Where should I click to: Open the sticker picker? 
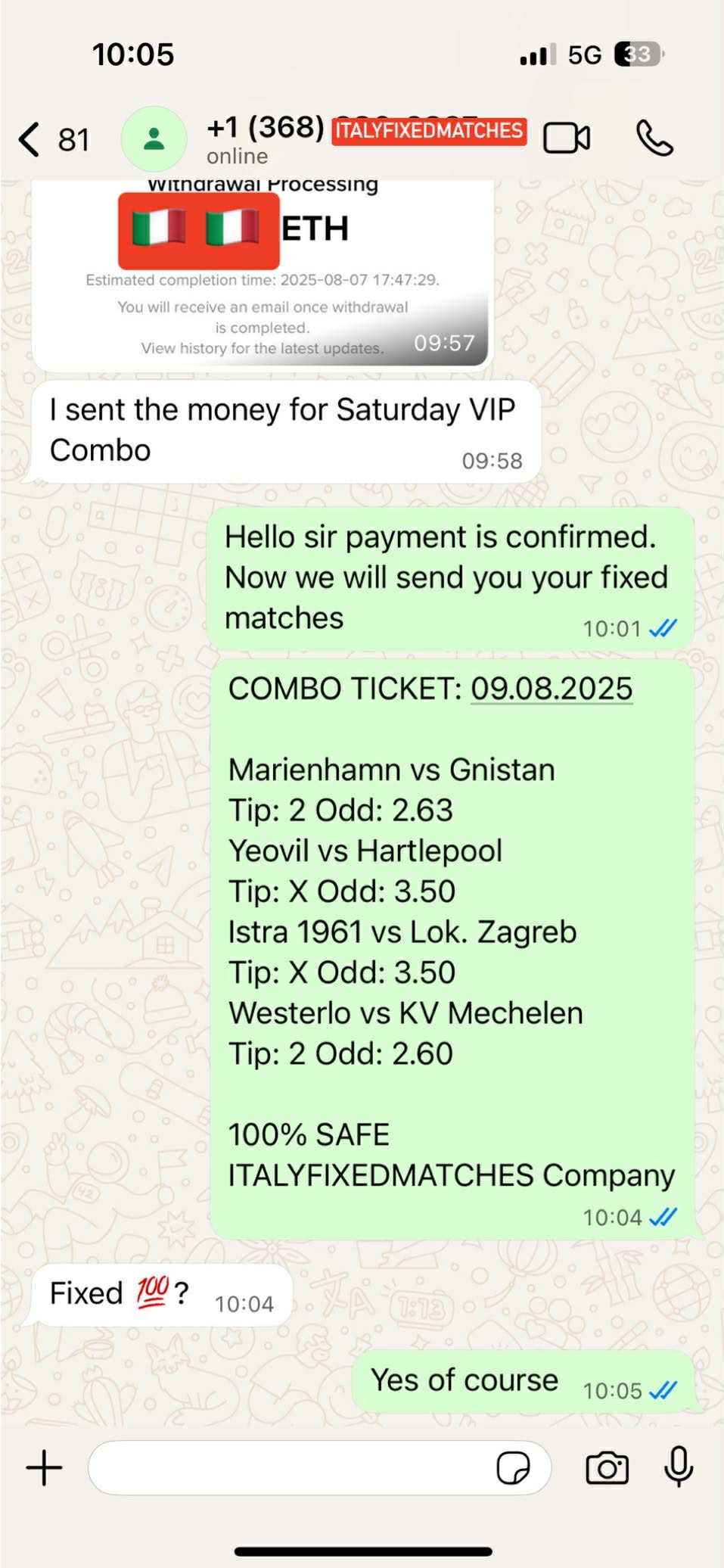(513, 1468)
